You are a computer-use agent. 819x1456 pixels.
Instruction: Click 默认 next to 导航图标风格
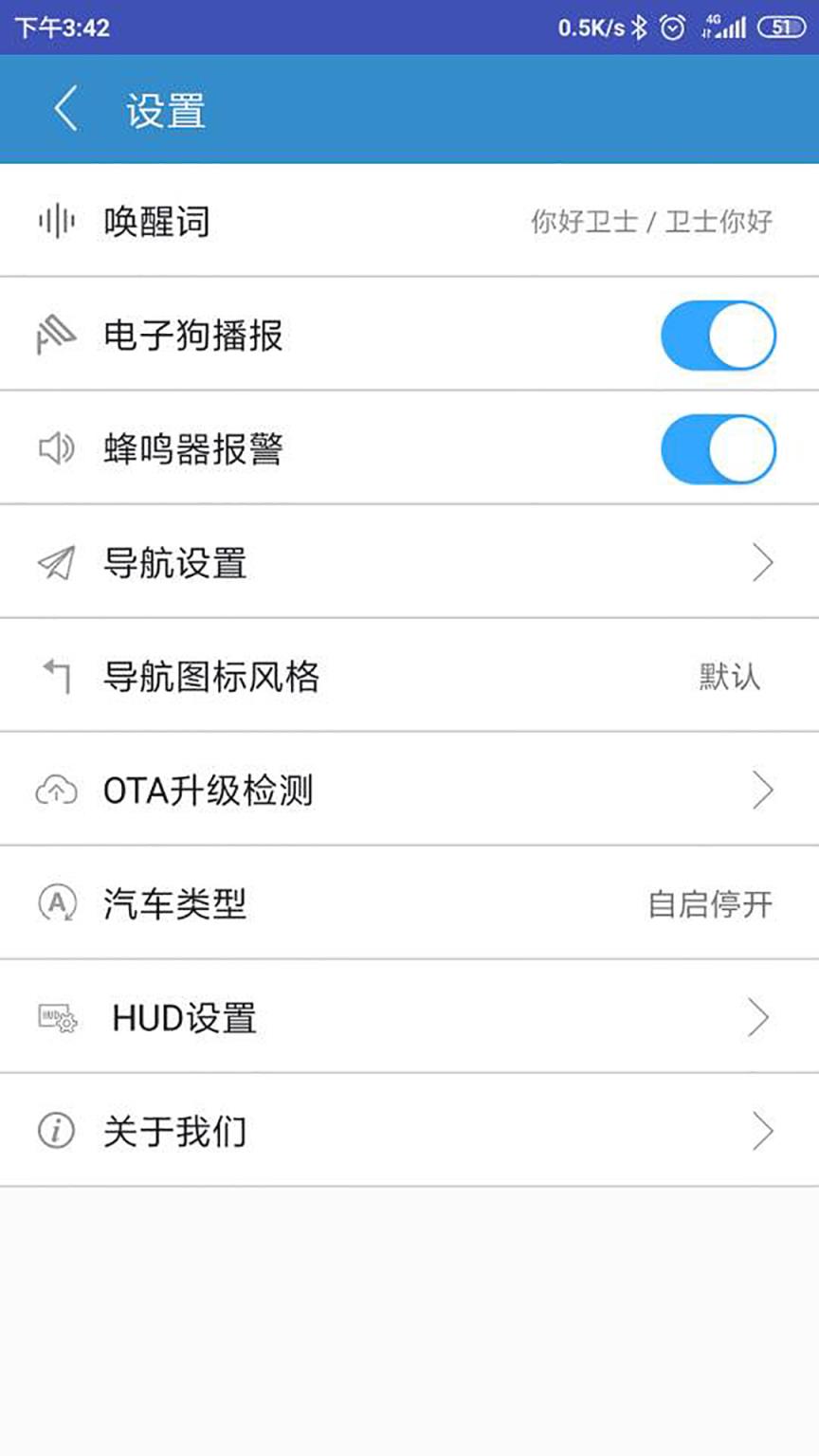coord(731,676)
